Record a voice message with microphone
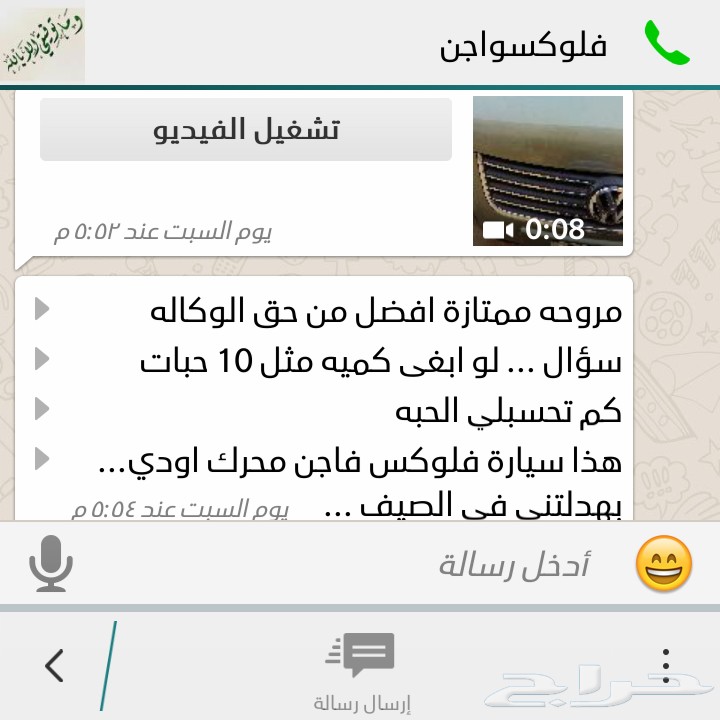Image resolution: width=720 pixels, height=720 pixels. pyautogui.click(x=51, y=564)
